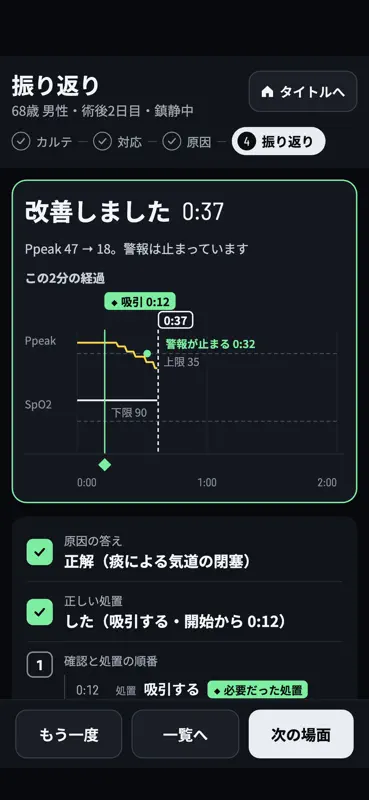
Task: Retry the scenario with もう一度
Action: pyautogui.click(x=69, y=734)
